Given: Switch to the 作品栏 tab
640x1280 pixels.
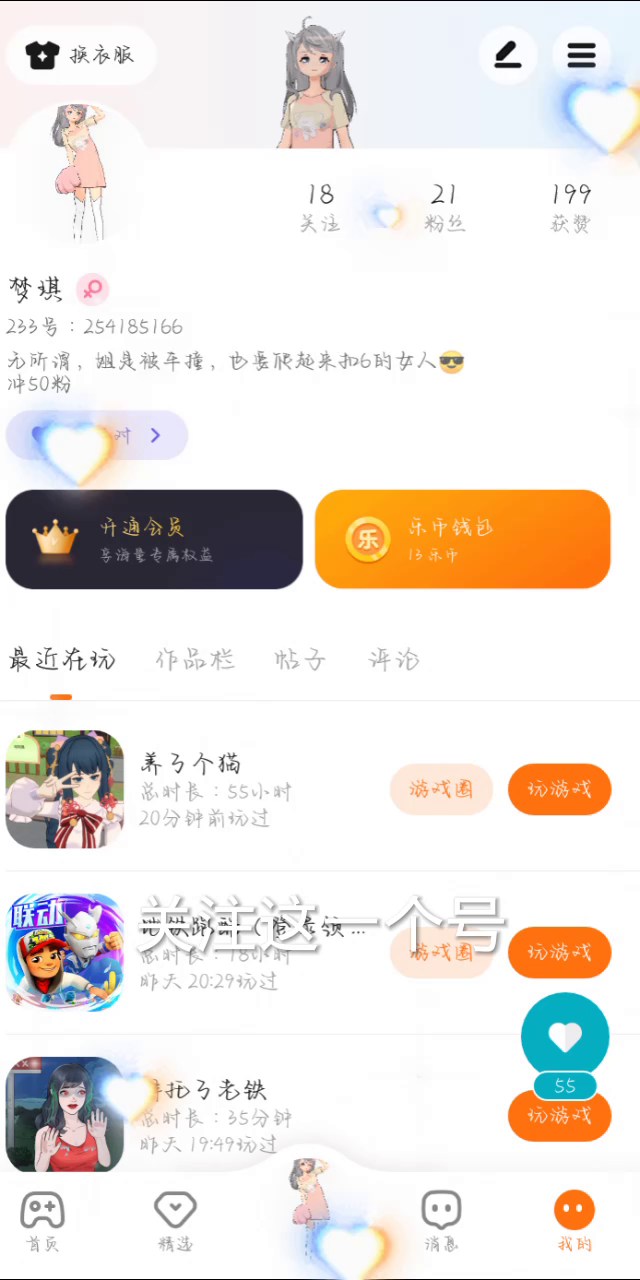Looking at the screenshot, I should coord(195,660).
